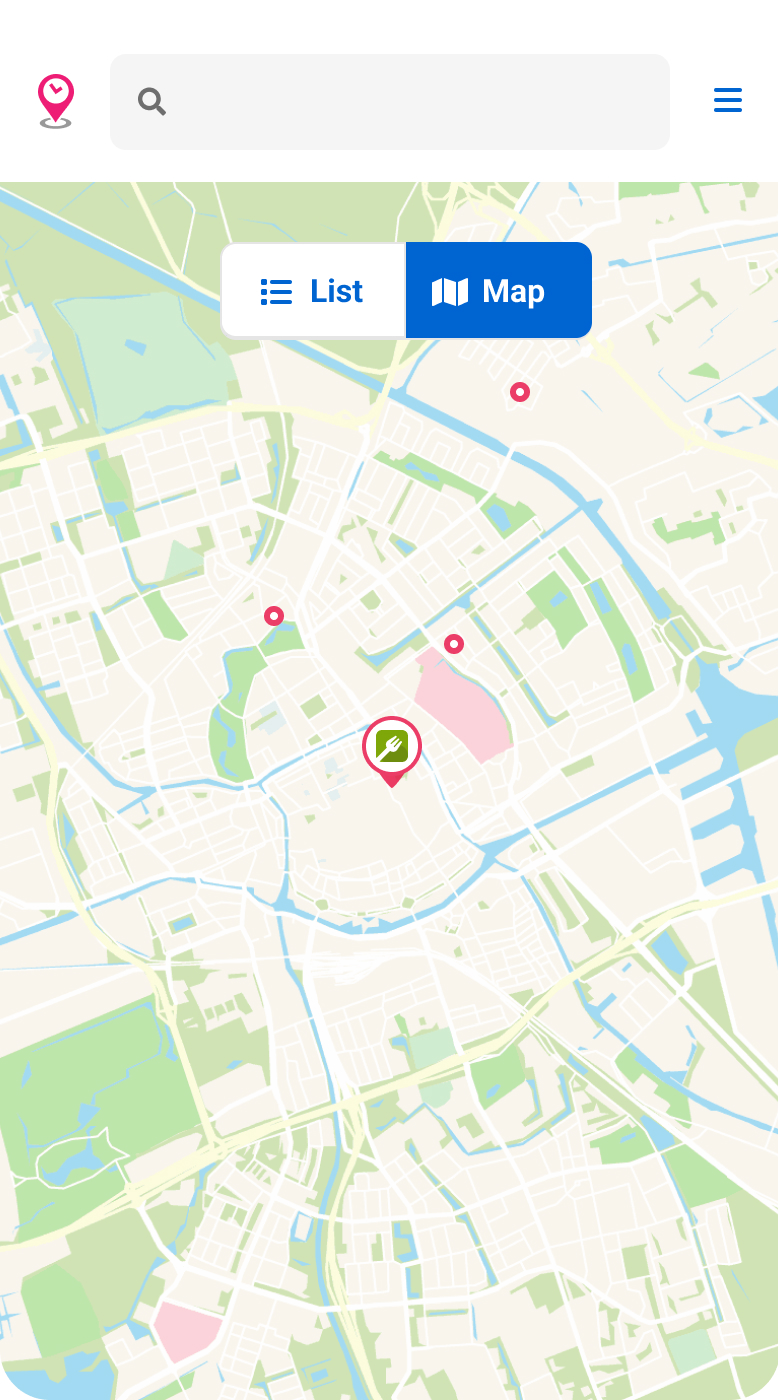Open the hamburger menu
Image resolution: width=780 pixels, height=1400 pixels.
point(727,100)
